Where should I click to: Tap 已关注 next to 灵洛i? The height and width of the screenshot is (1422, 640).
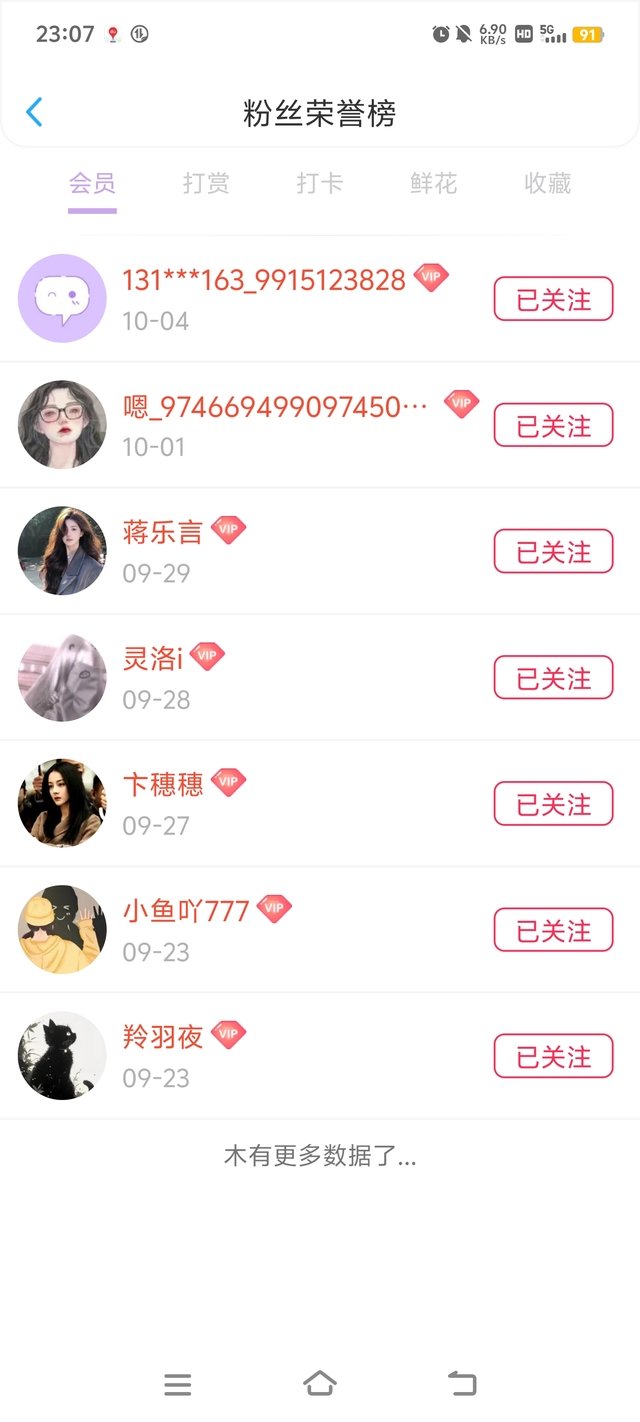click(x=553, y=677)
